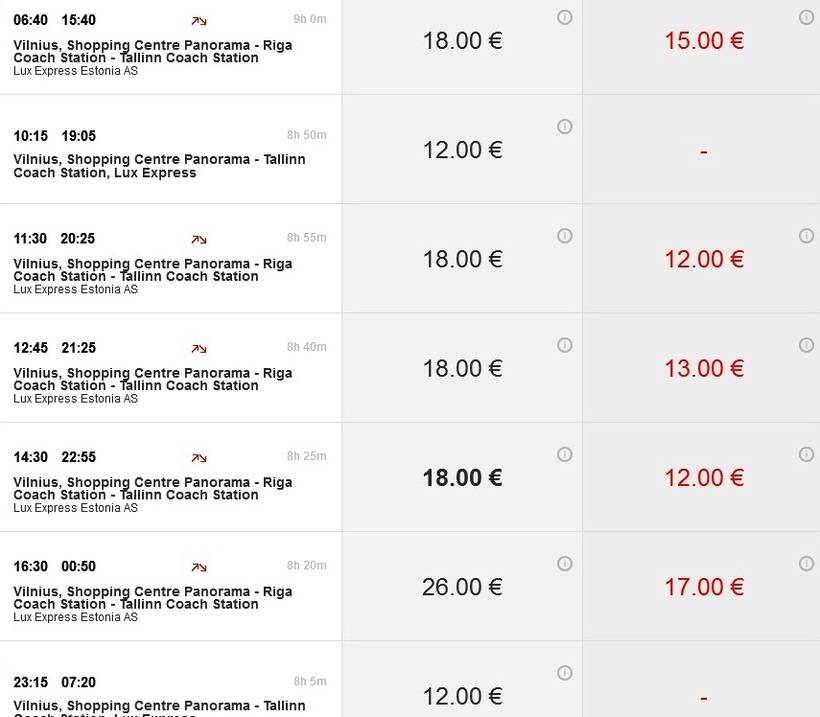The image size is (820, 717).
Task: Open info icon beside 12.00 € at 10:15
Action: coord(565,126)
